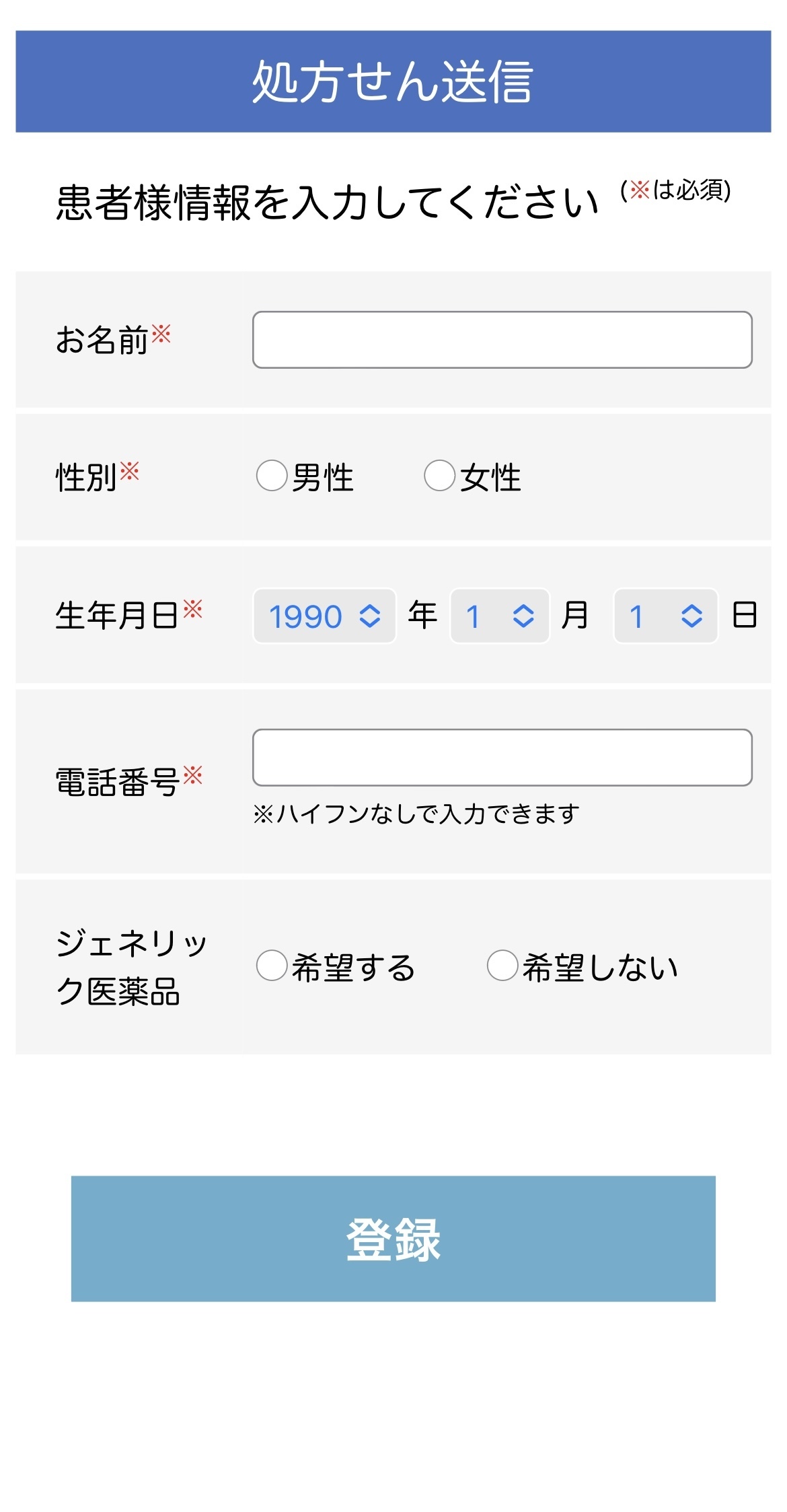Focus the 電話番号 phone number field
This screenshot has width=787, height=1512.
(x=502, y=758)
